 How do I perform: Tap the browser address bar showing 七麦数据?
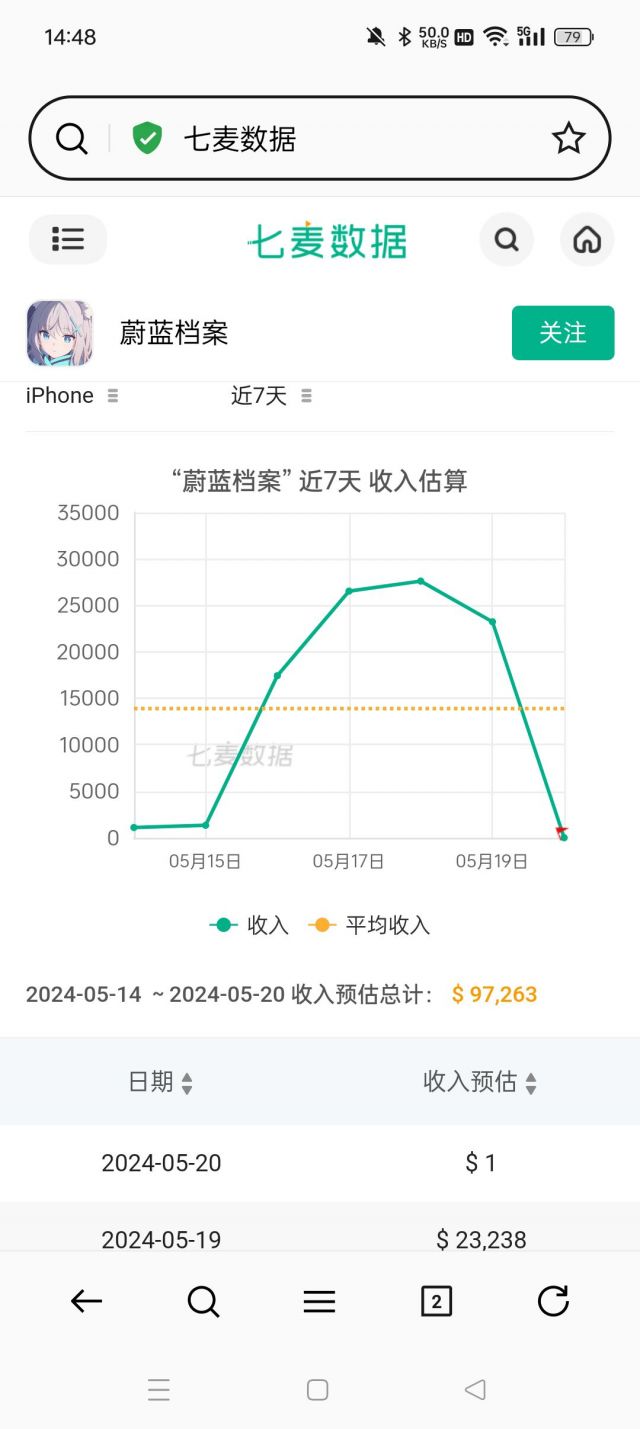click(x=320, y=138)
